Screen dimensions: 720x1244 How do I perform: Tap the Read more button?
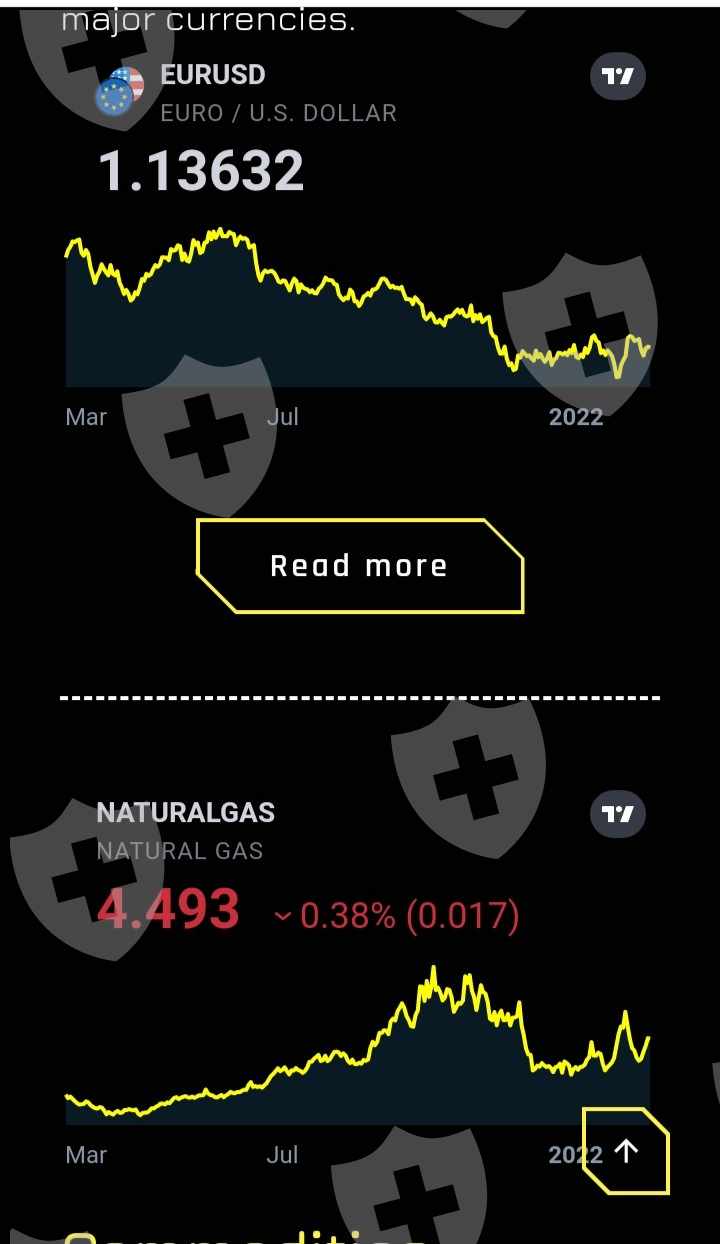coord(359,566)
